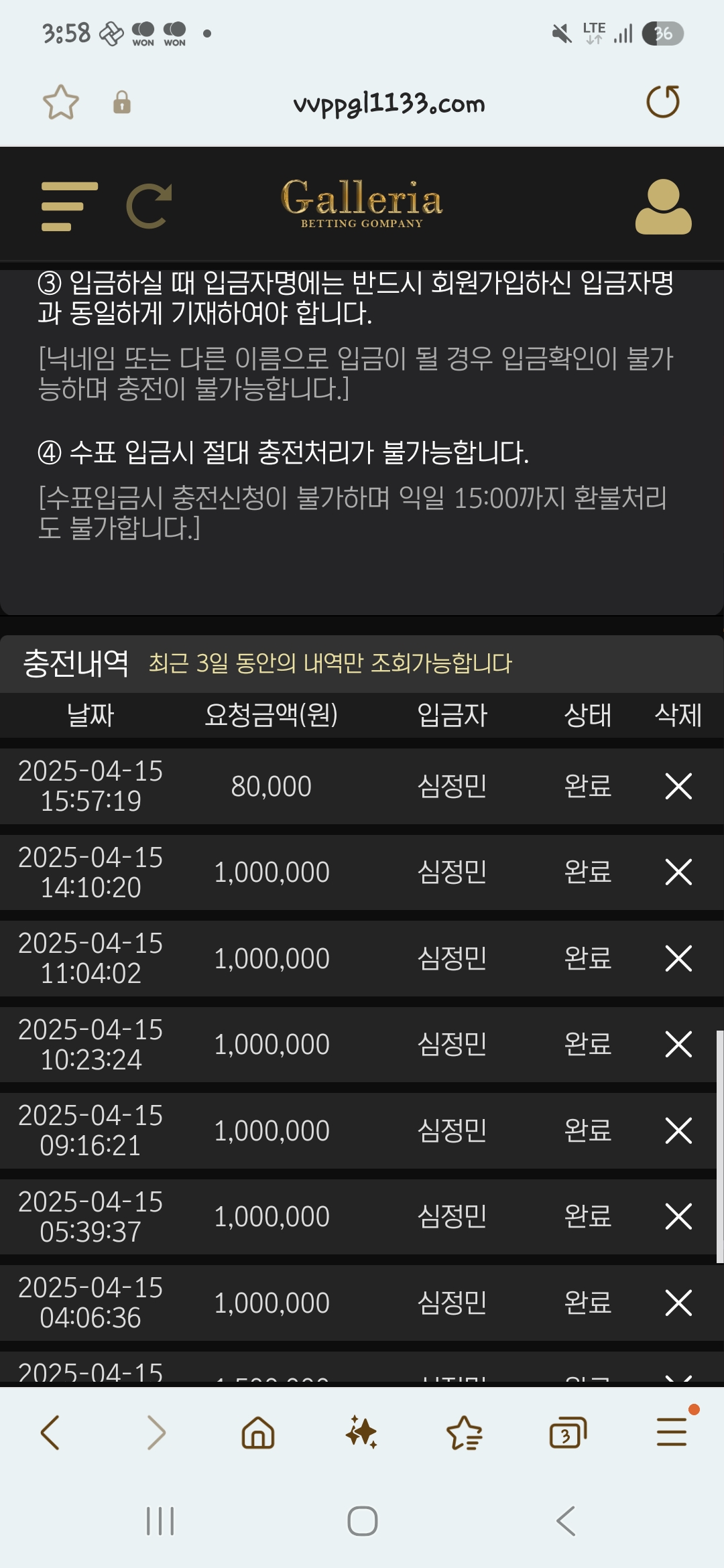This screenshot has height=1568, width=724.
Task: Tap the system recent apps button
Action: pyautogui.click(x=160, y=1521)
